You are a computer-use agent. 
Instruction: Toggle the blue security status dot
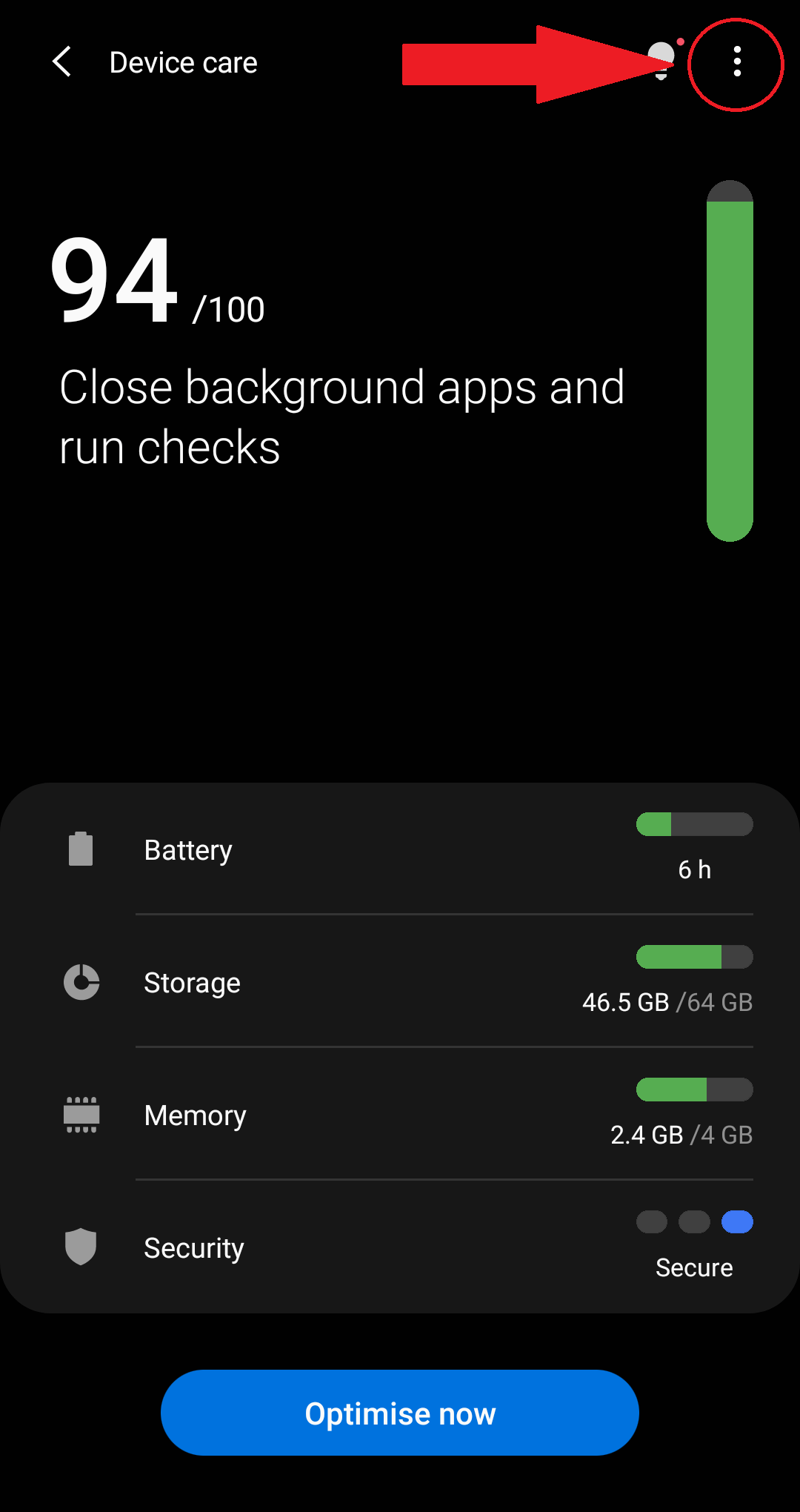pos(738,1222)
